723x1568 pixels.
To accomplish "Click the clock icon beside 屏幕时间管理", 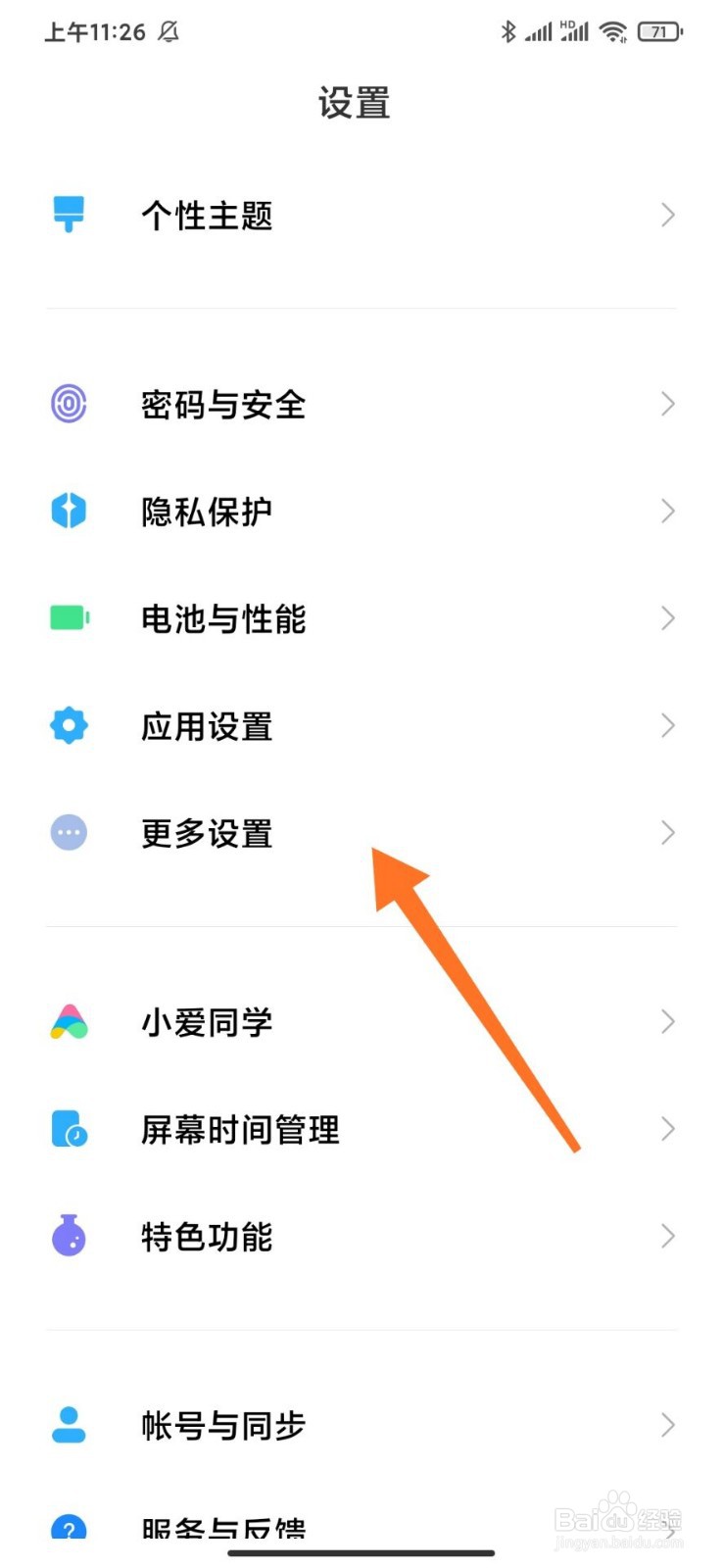I will (69, 1129).
